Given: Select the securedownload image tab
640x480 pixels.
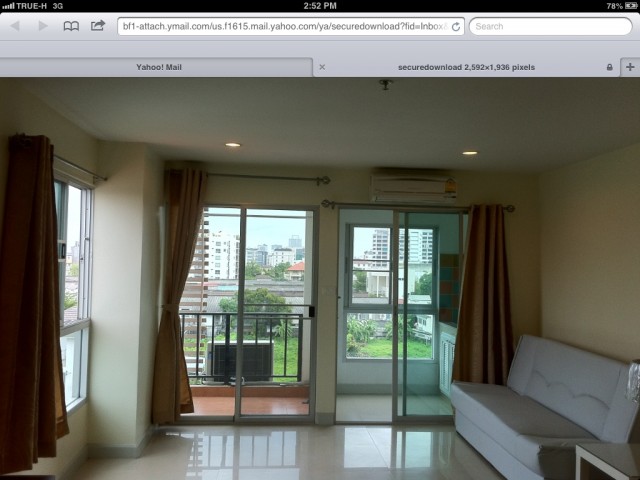Looking at the screenshot, I should pos(466,67).
